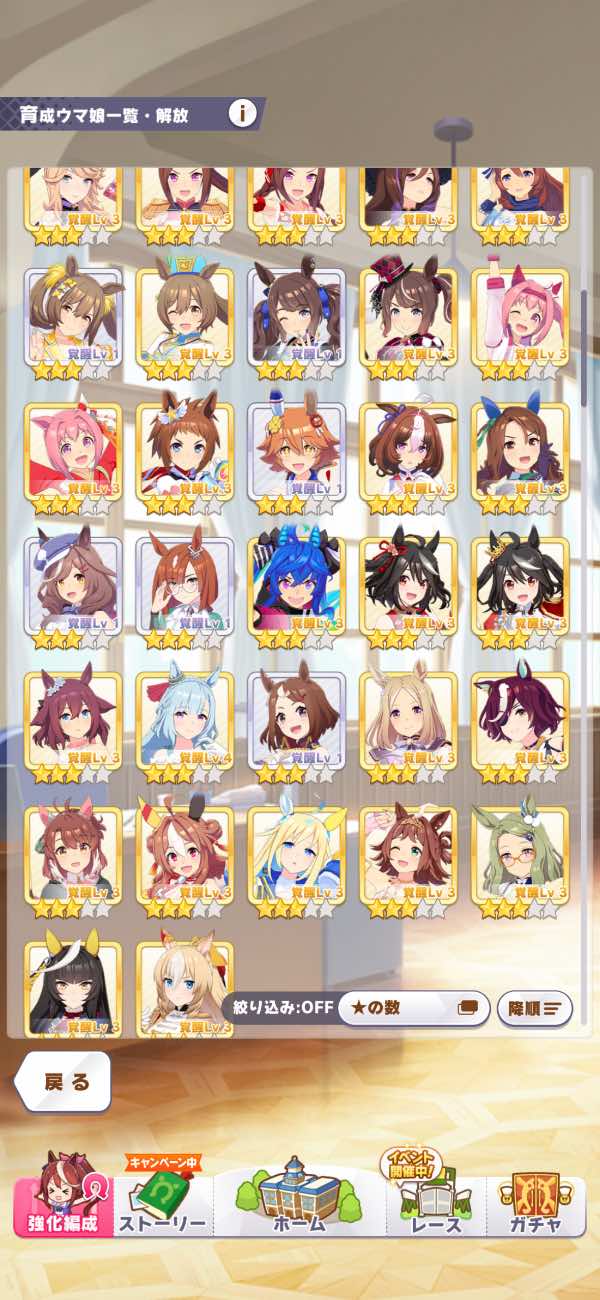The width and height of the screenshot is (600, 1300).
Task: Open the 絞り込み:OFF filter setting
Action: tap(281, 1008)
